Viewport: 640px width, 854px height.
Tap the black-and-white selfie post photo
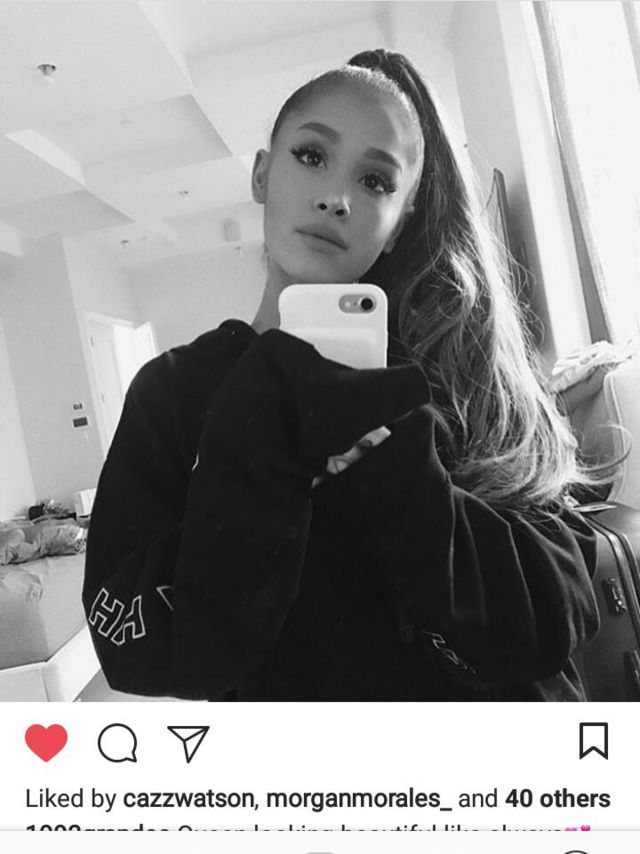coord(320,350)
